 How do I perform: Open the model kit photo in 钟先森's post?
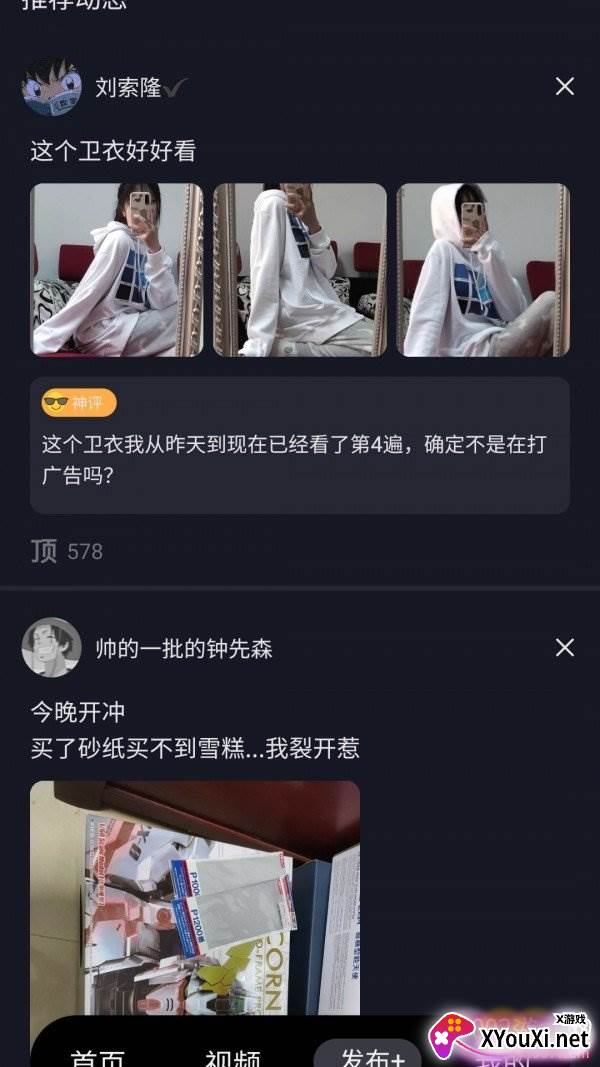pos(195,900)
